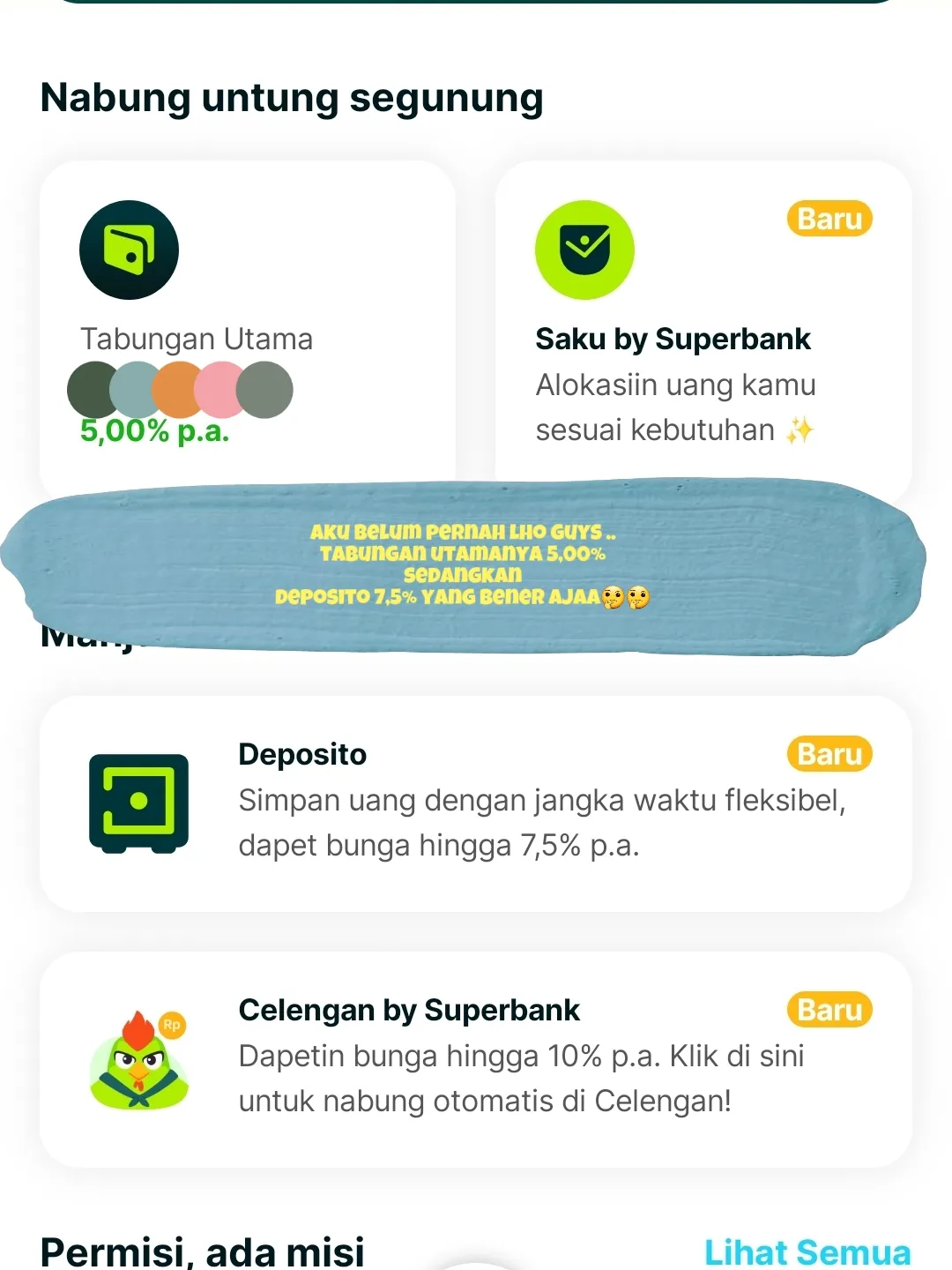Open Celengan by Superbank

click(x=476, y=1058)
